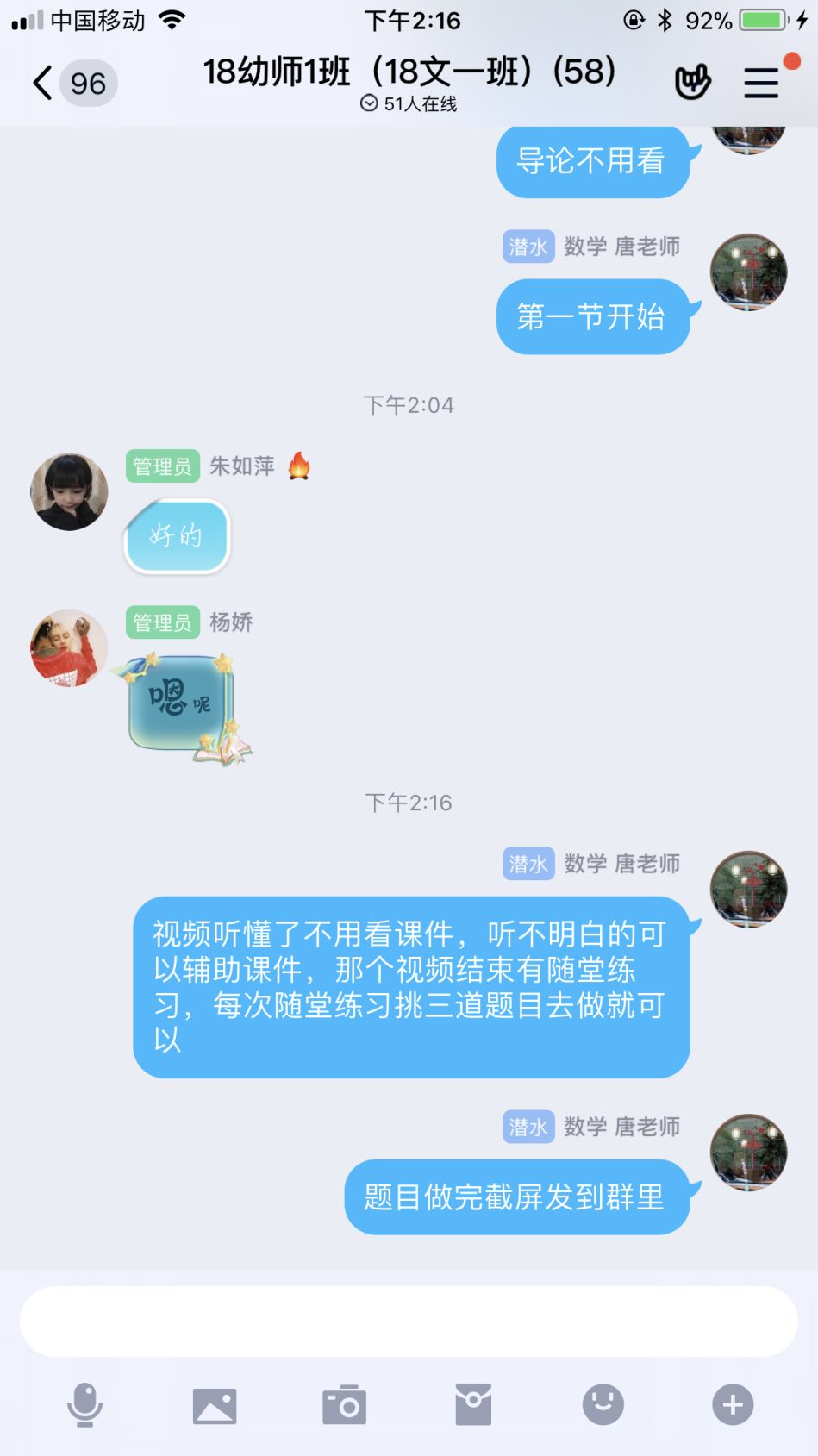This screenshot has height=1456, width=818.
Task: Tap the message text input field
Action: (409, 1322)
